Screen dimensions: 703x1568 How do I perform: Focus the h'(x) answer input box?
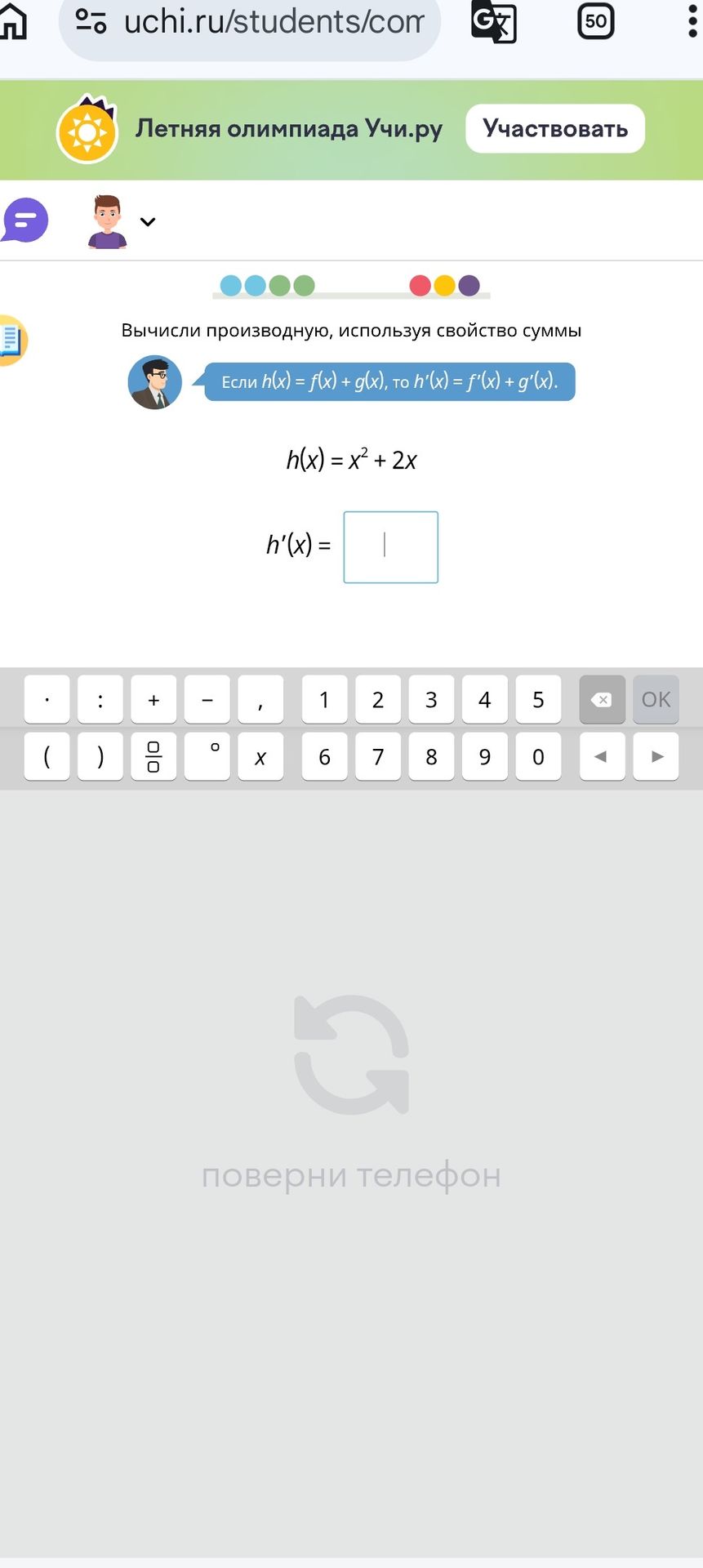[390, 547]
